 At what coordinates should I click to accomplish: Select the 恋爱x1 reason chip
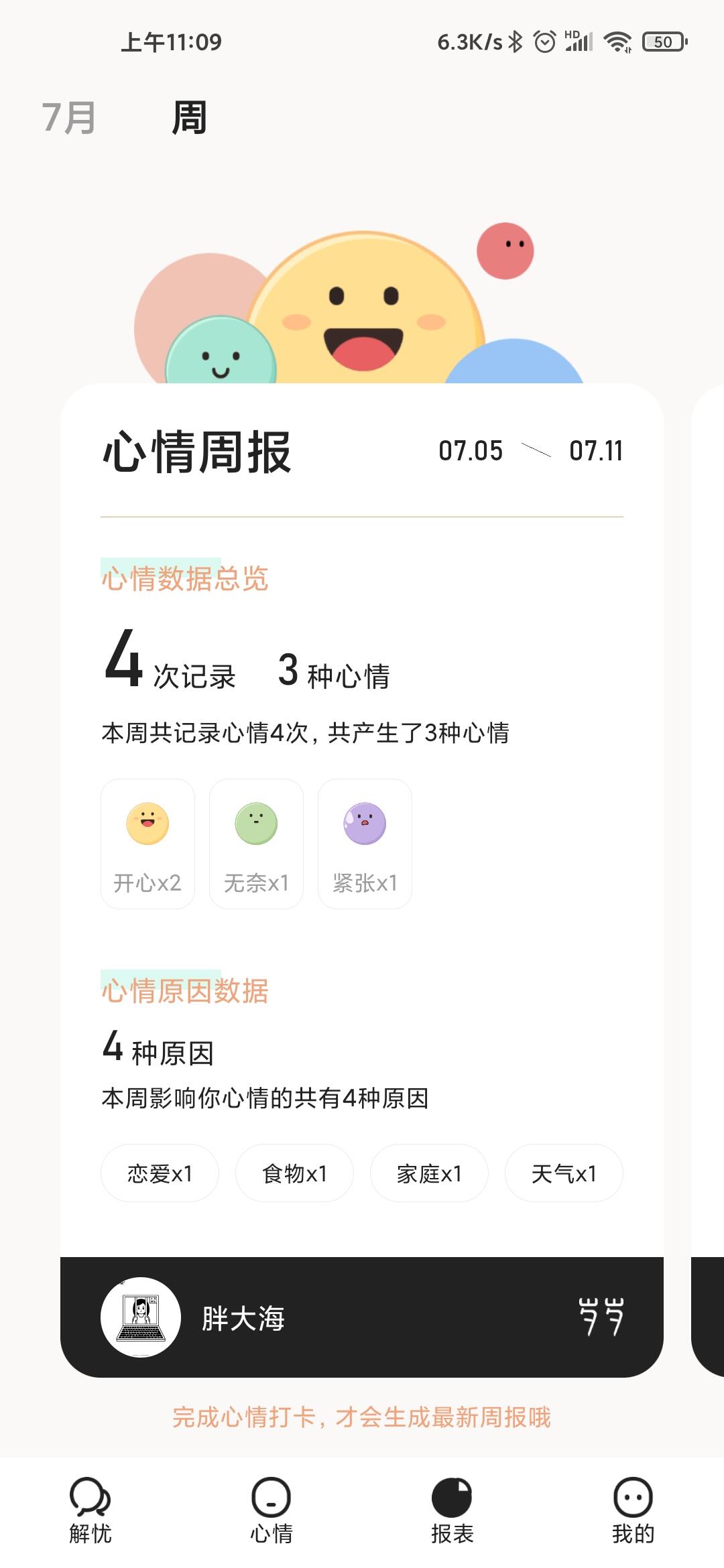click(160, 1173)
